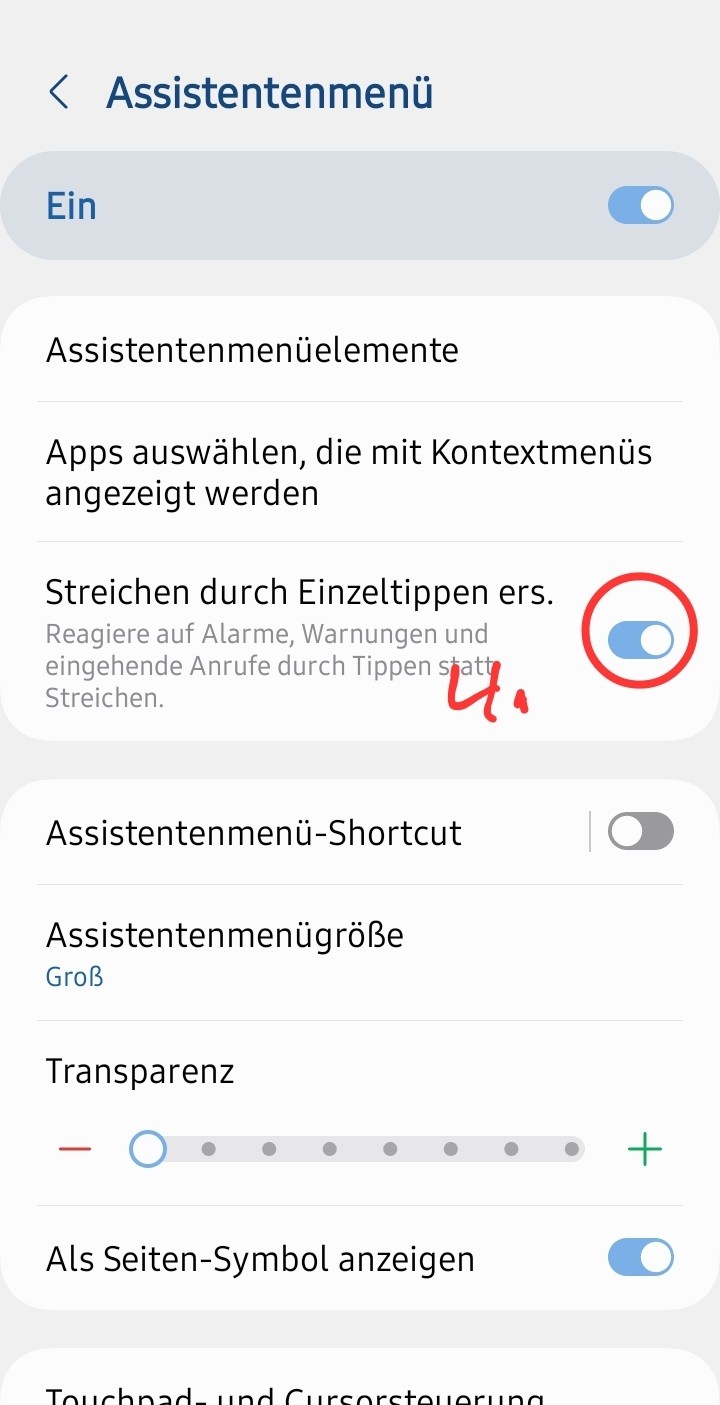Screen dimensions: 720x1405
Task: Go back from Assistentenmenü
Action: (59, 93)
